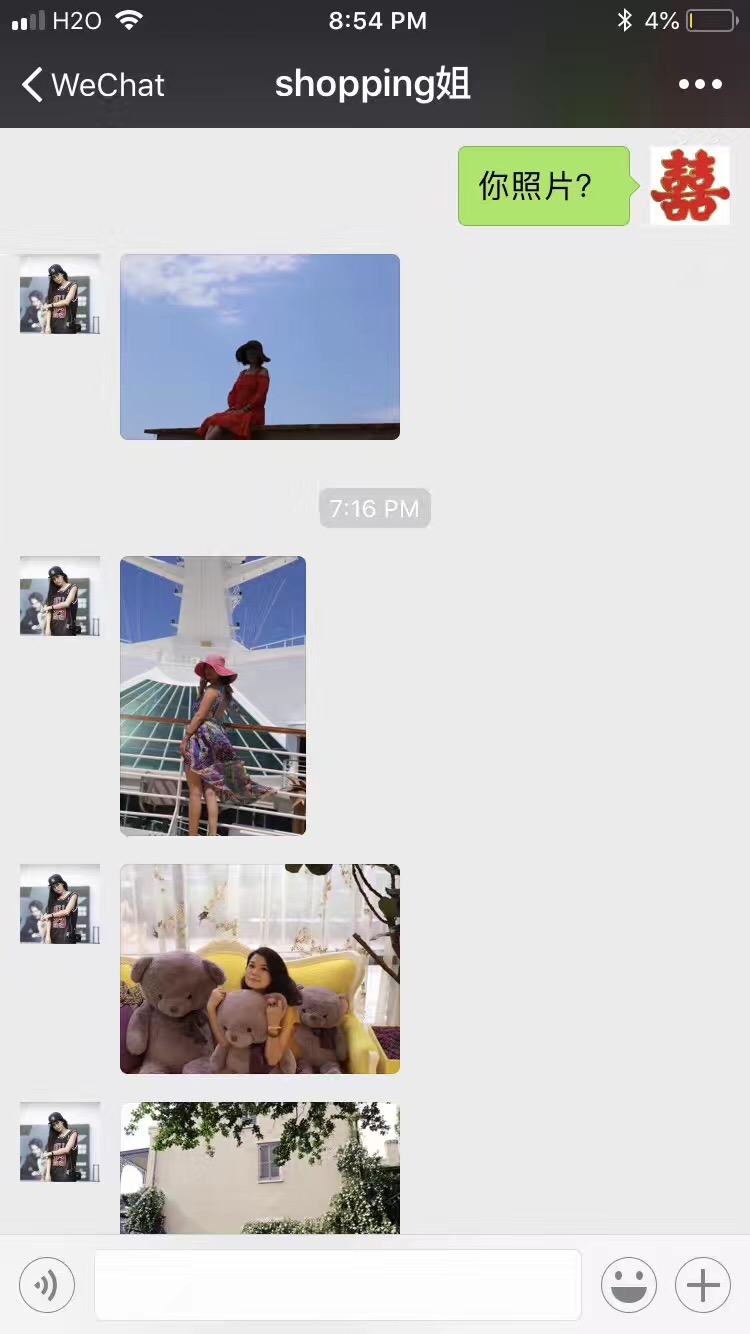Open the three-dot chat info menu
750x1334 pixels.
coord(700,85)
